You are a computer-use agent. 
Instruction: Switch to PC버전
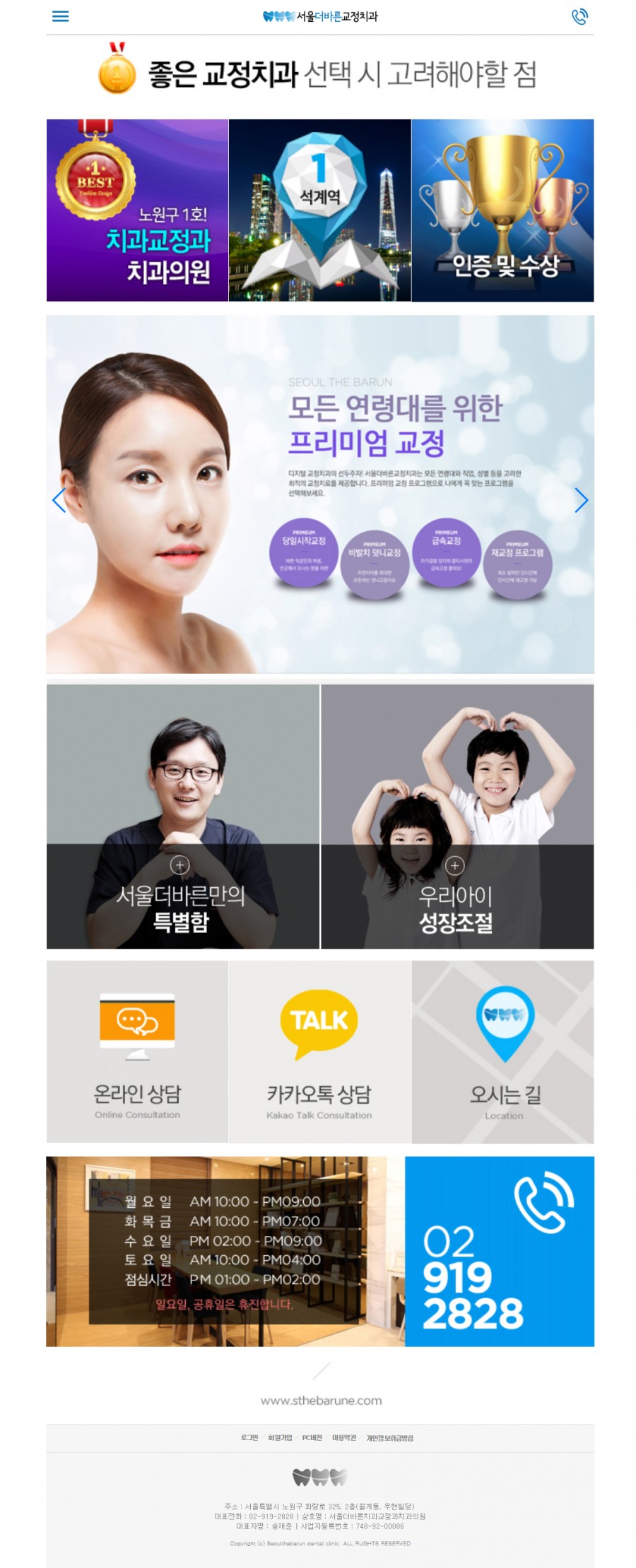[x=312, y=1438]
